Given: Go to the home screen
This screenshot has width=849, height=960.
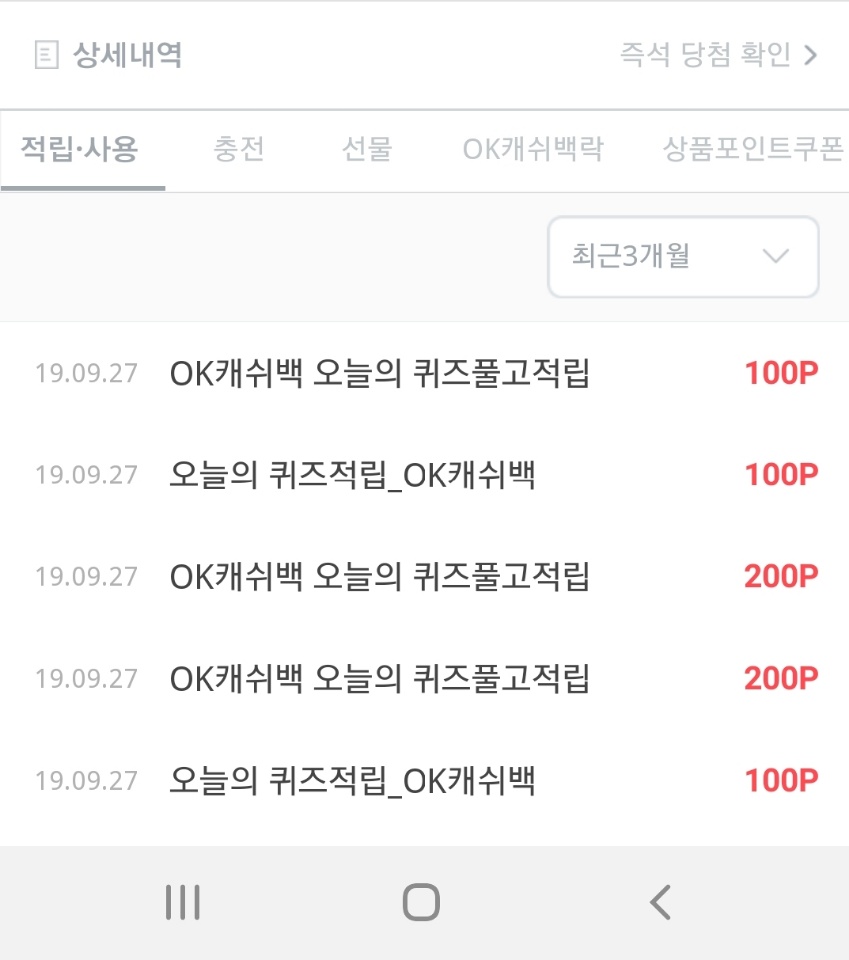Looking at the screenshot, I should coord(422,902).
